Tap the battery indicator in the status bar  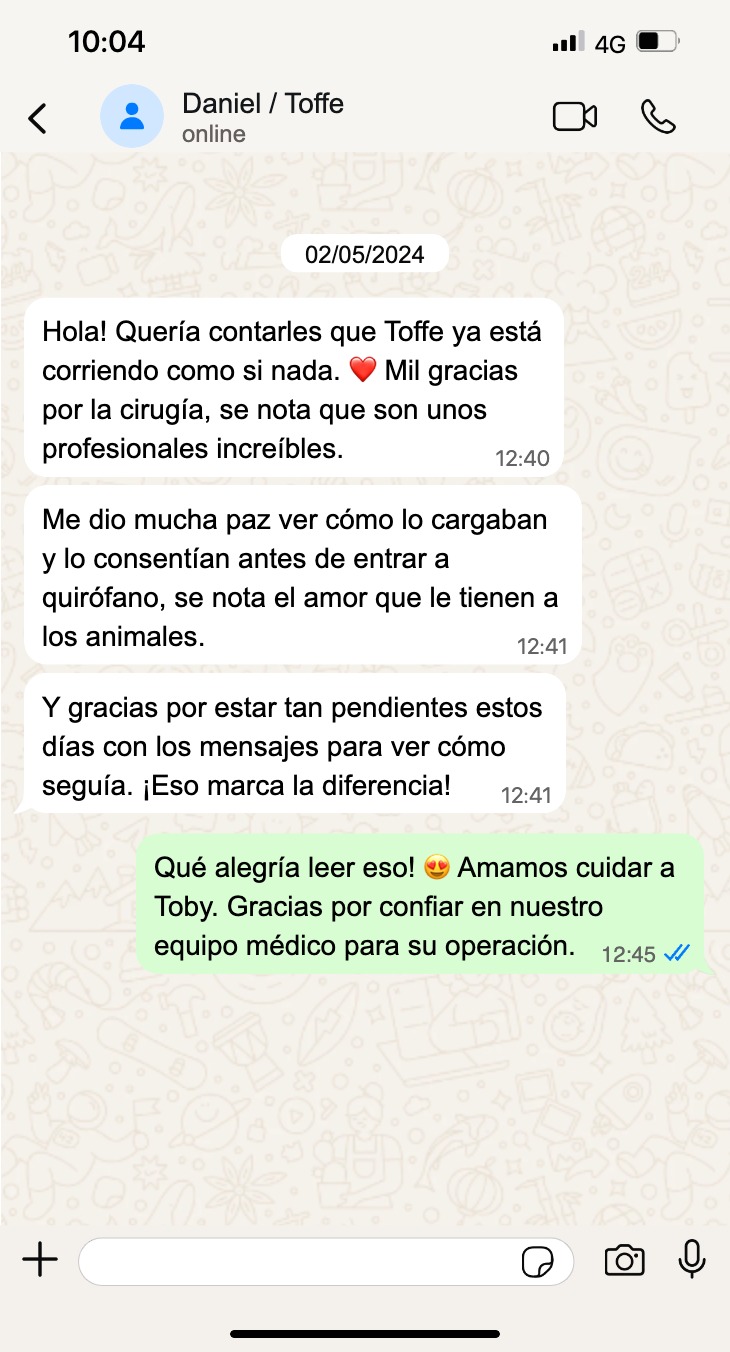(x=655, y=40)
